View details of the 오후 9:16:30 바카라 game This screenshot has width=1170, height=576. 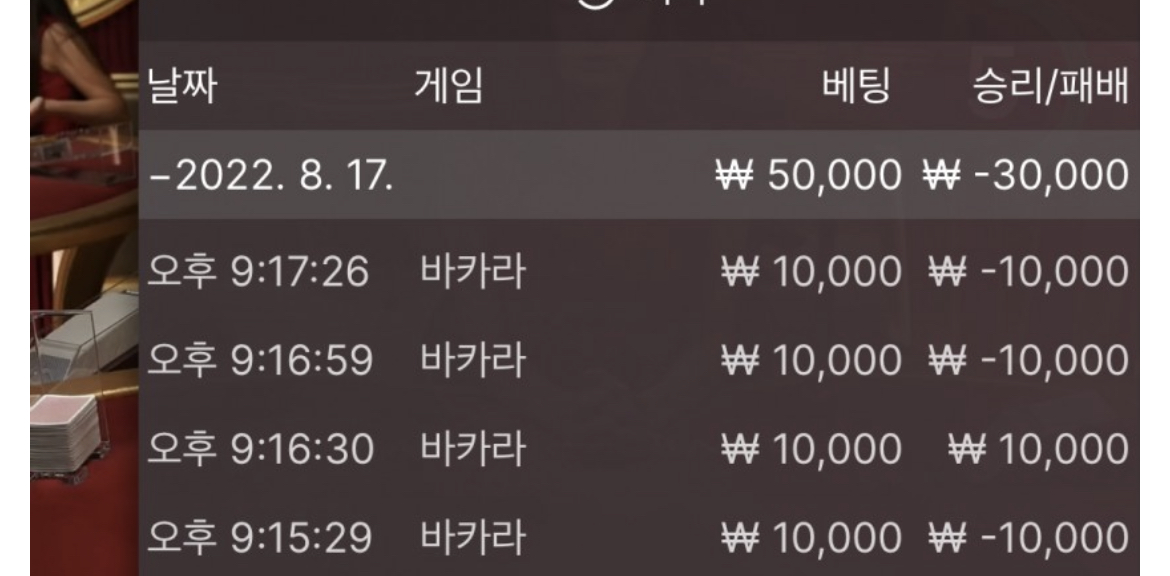point(637,449)
